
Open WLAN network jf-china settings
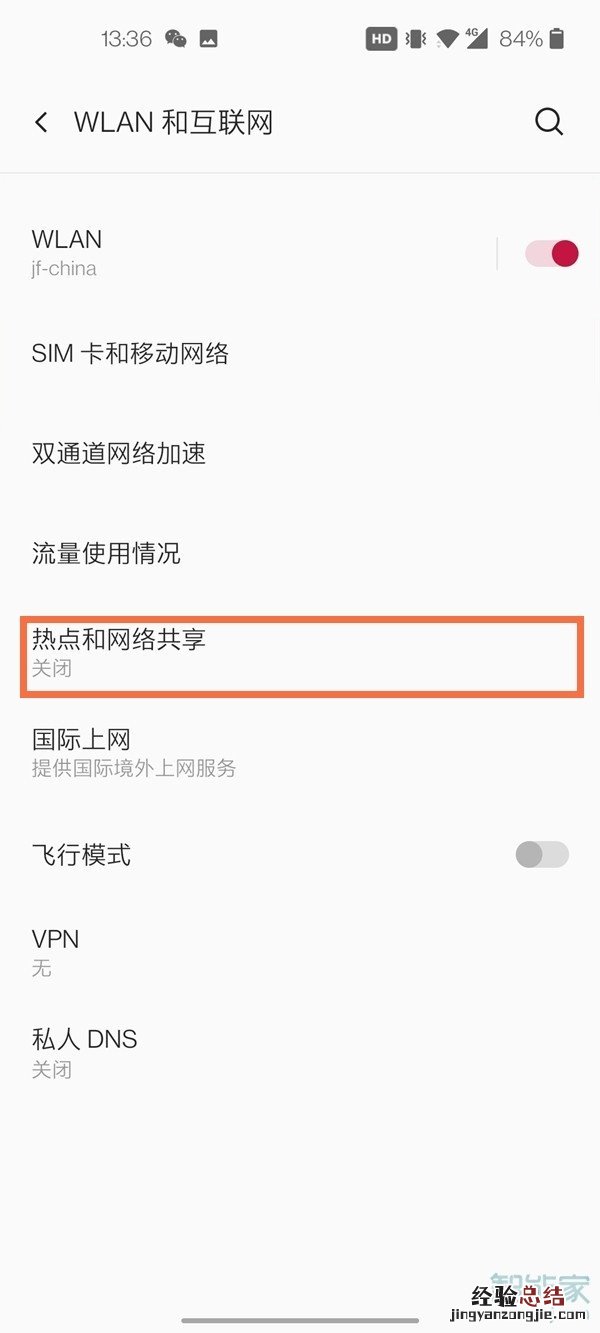tap(200, 253)
